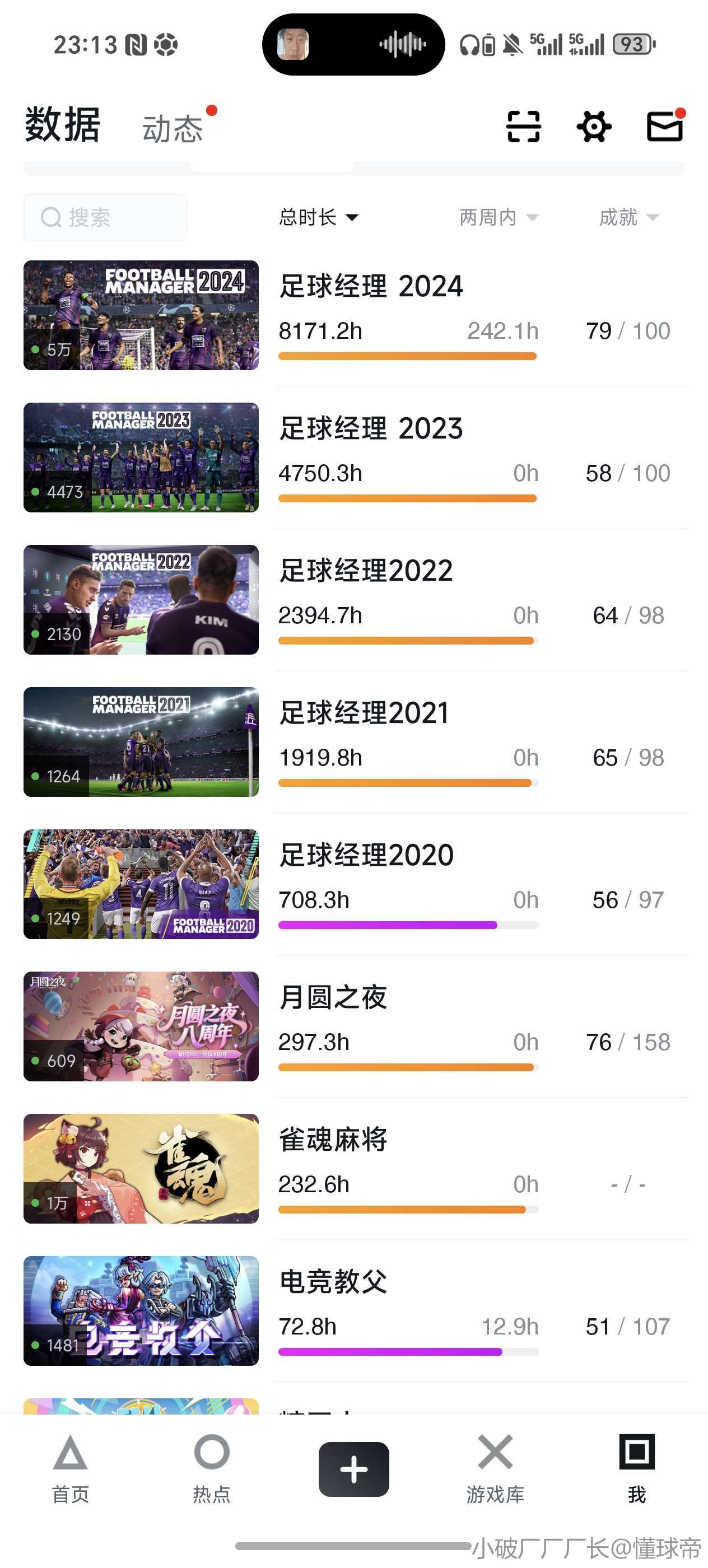
Task: Open the settings gear
Action: [x=594, y=127]
